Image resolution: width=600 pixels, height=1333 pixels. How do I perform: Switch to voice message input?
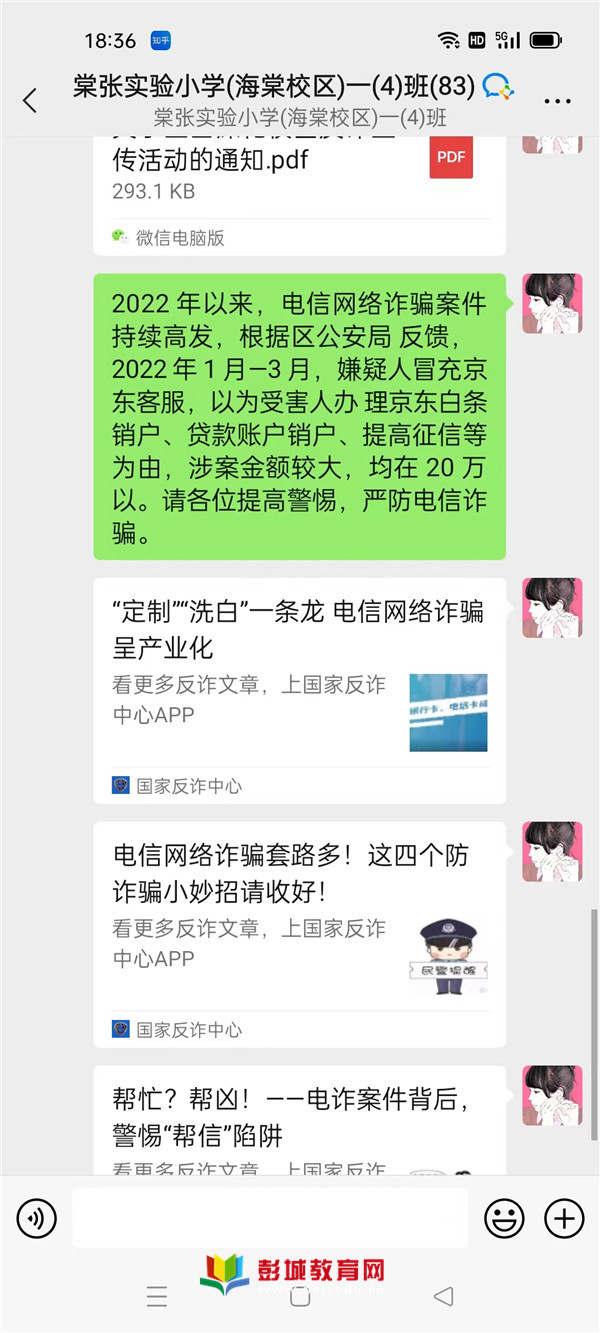(x=37, y=1218)
